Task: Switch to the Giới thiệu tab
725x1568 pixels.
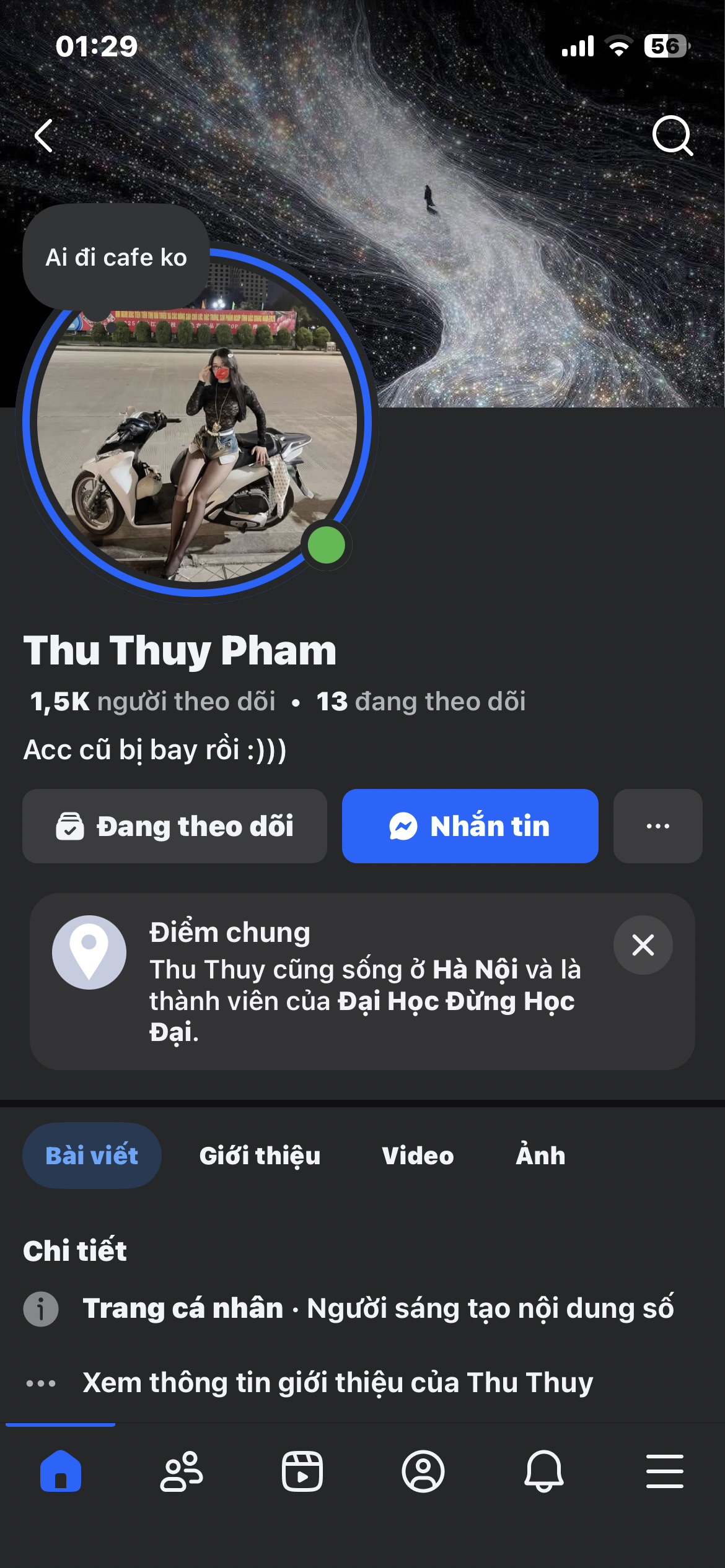Action: point(260,1156)
